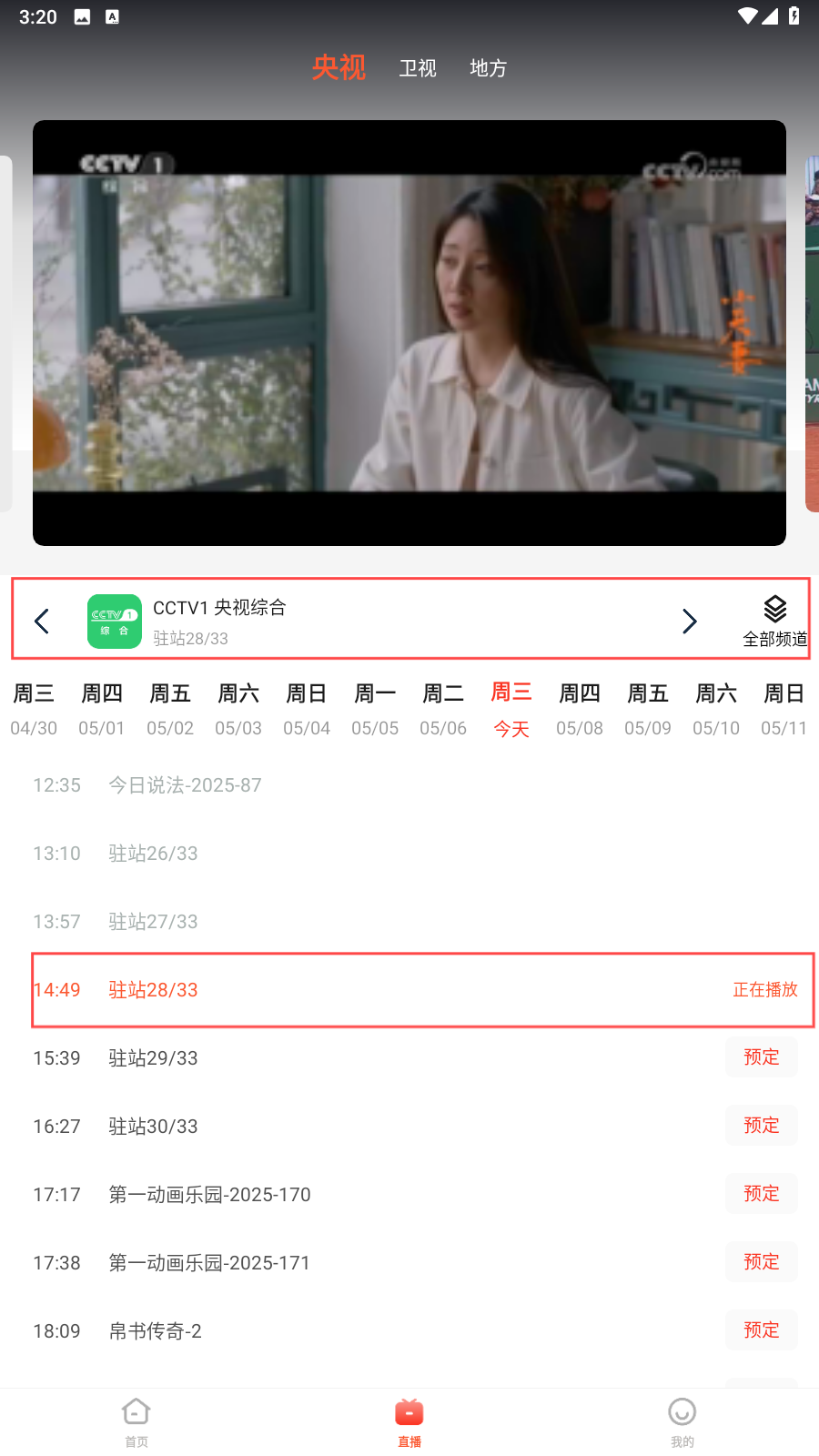The width and height of the screenshot is (819, 1456).
Task: Reserve 驻站29/33 at 15:39
Action: coord(761,1057)
